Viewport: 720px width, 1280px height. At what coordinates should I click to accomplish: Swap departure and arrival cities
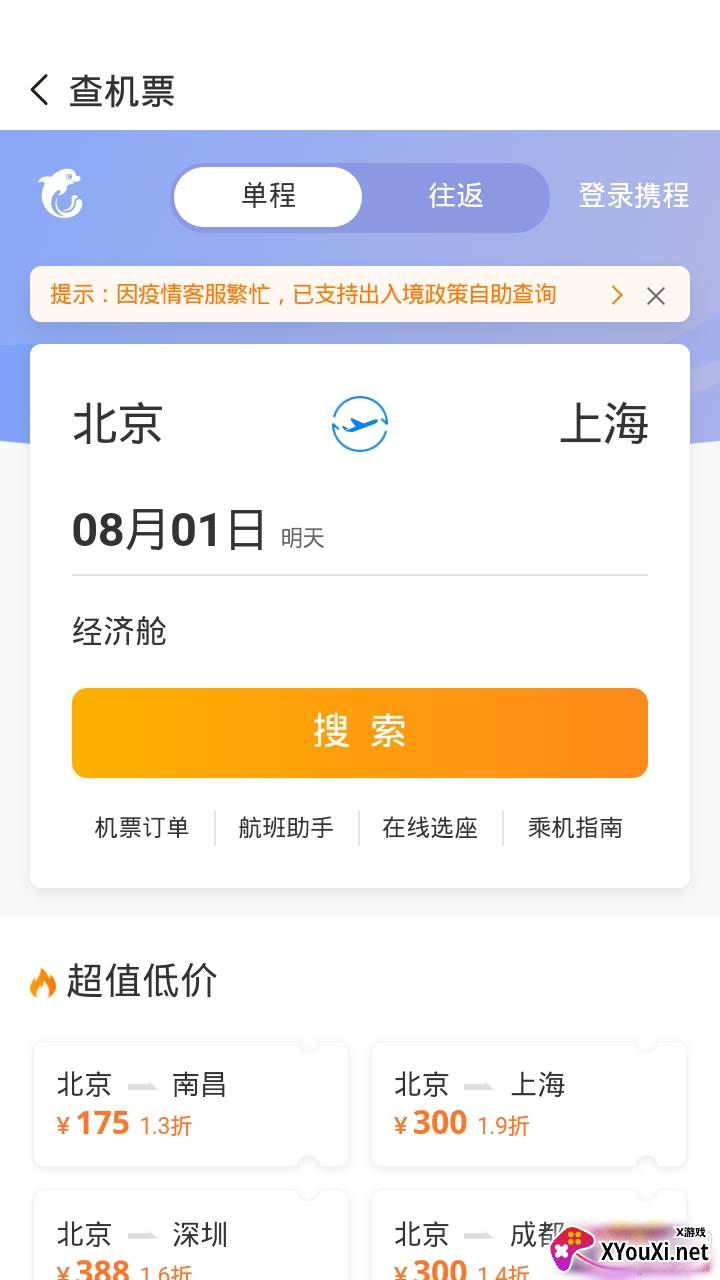(360, 424)
